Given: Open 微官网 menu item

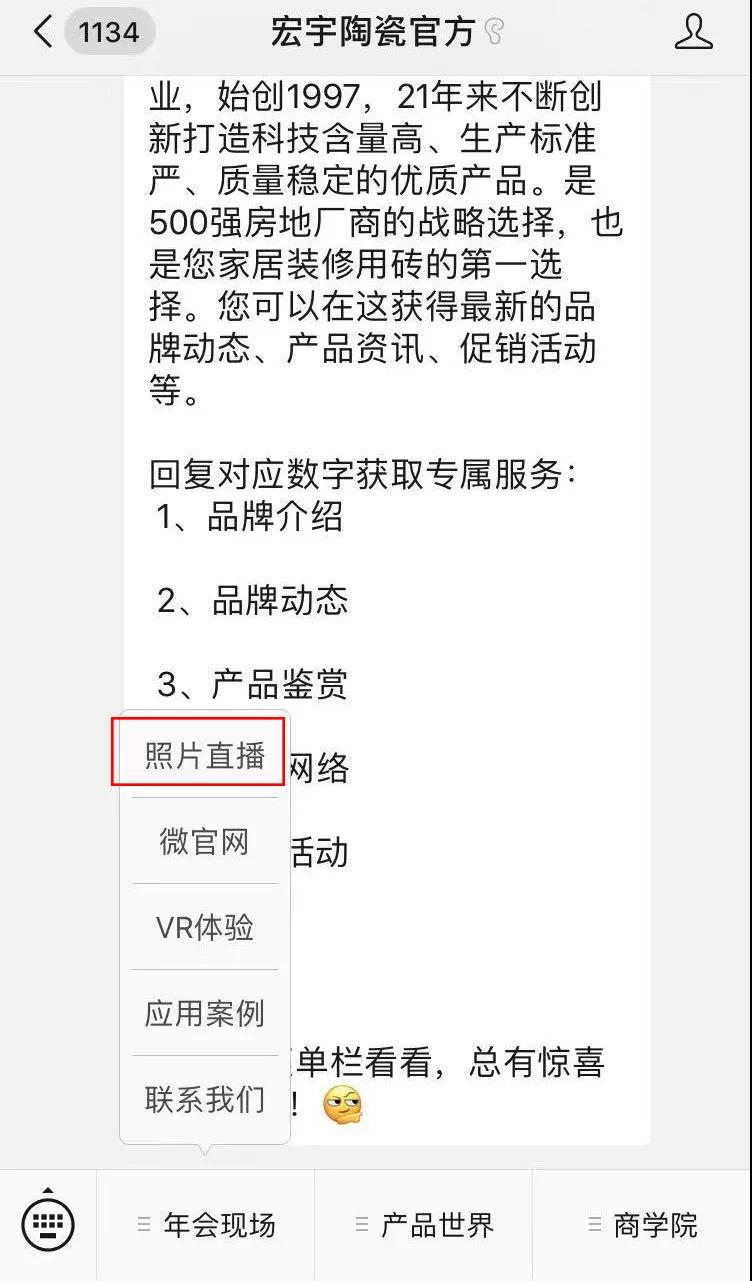Looking at the screenshot, I should point(204,842).
